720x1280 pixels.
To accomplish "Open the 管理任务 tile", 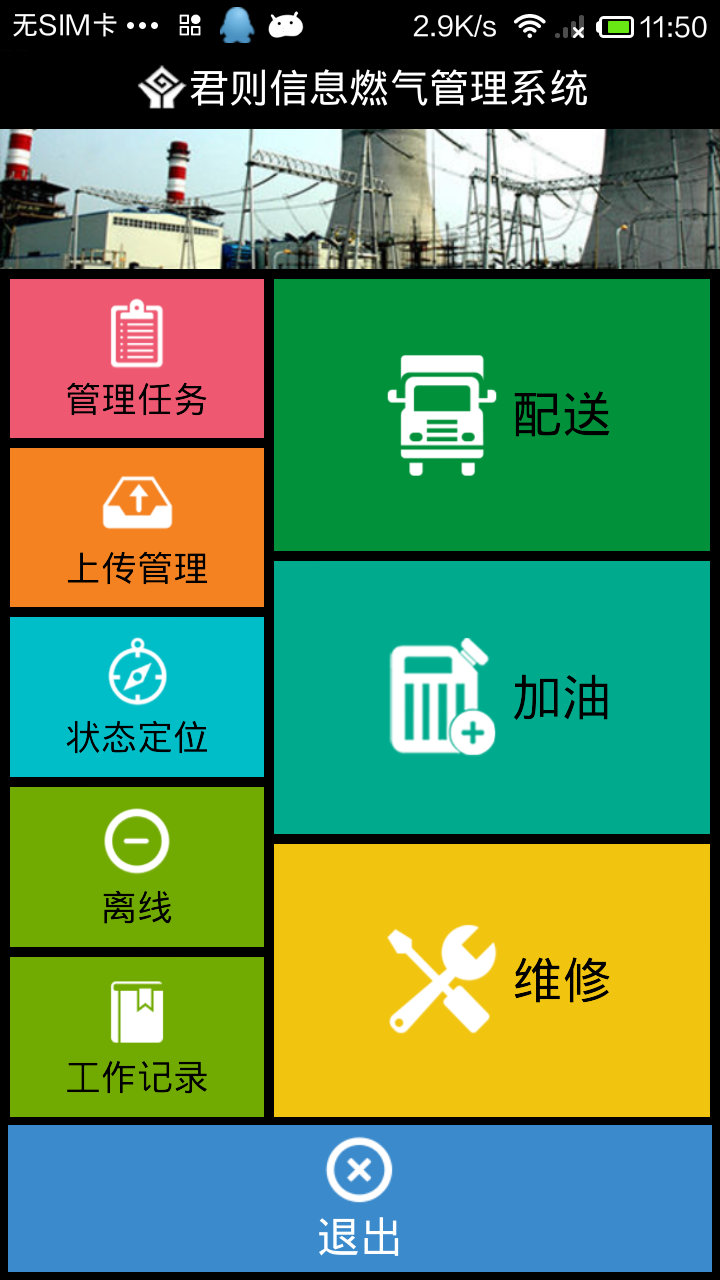I will point(137,359).
